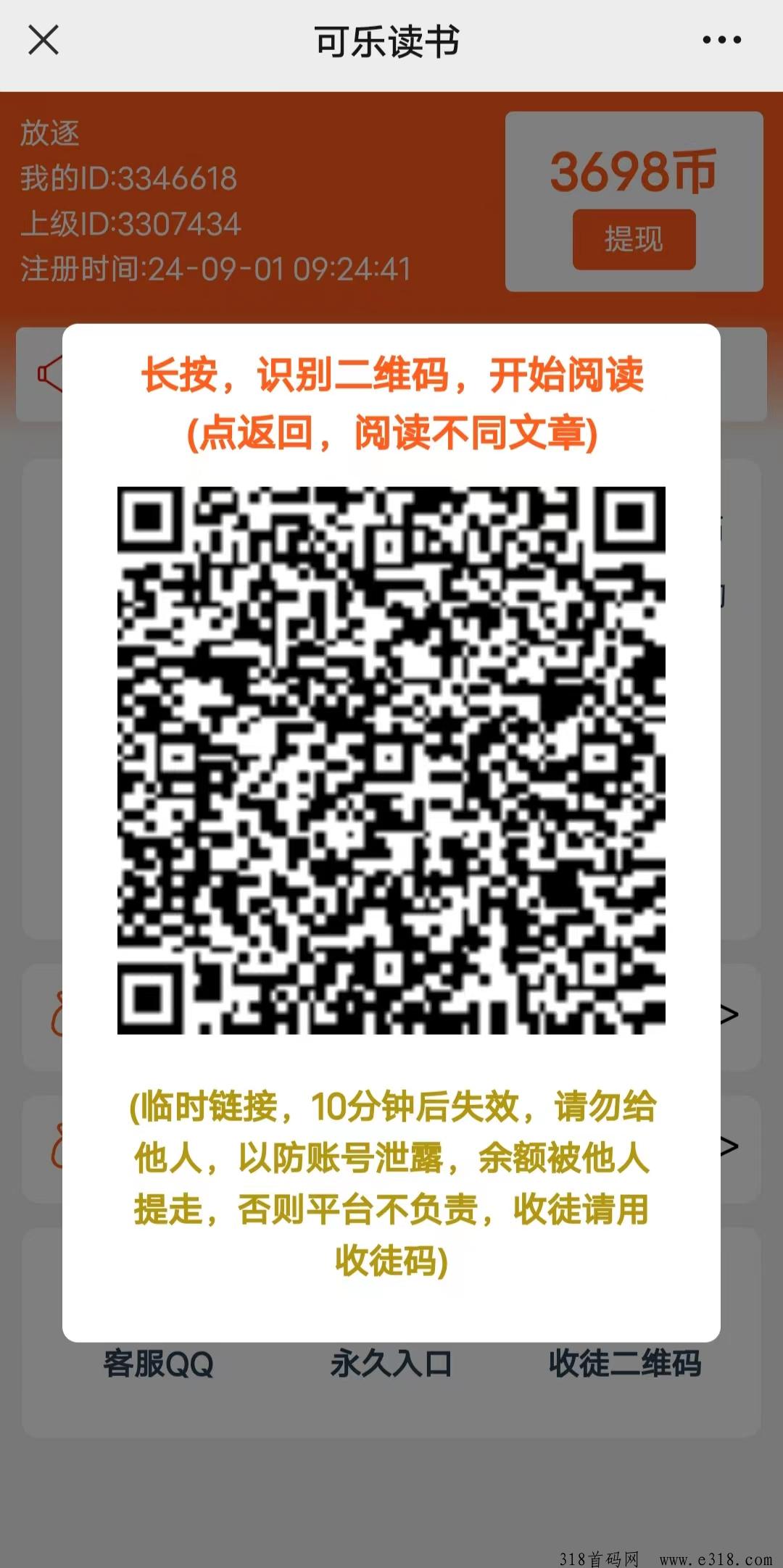Open the three-dot overflow menu
The height and width of the screenshot is (1568, 783).
tap(721, 40)
